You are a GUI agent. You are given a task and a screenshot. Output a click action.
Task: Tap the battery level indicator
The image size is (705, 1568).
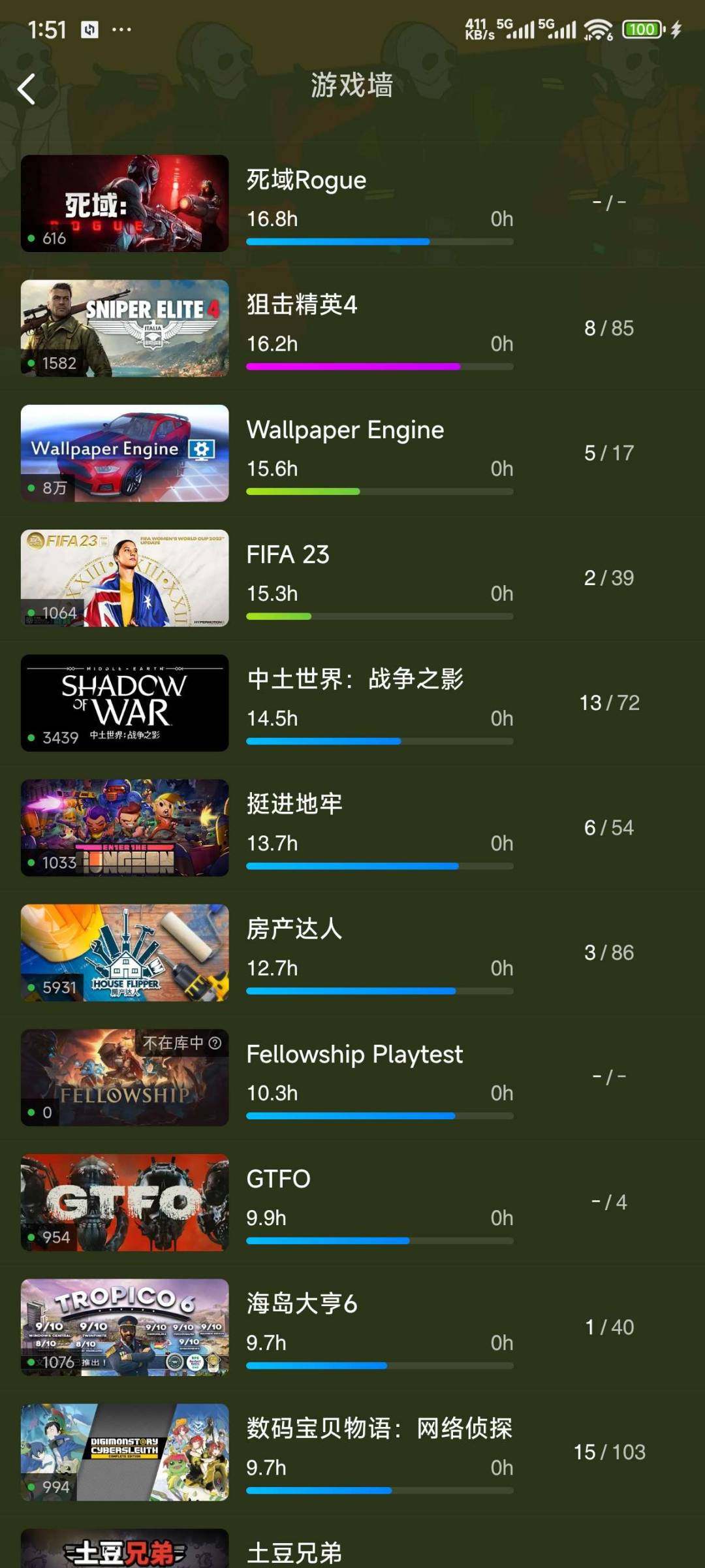coord(641,29)
